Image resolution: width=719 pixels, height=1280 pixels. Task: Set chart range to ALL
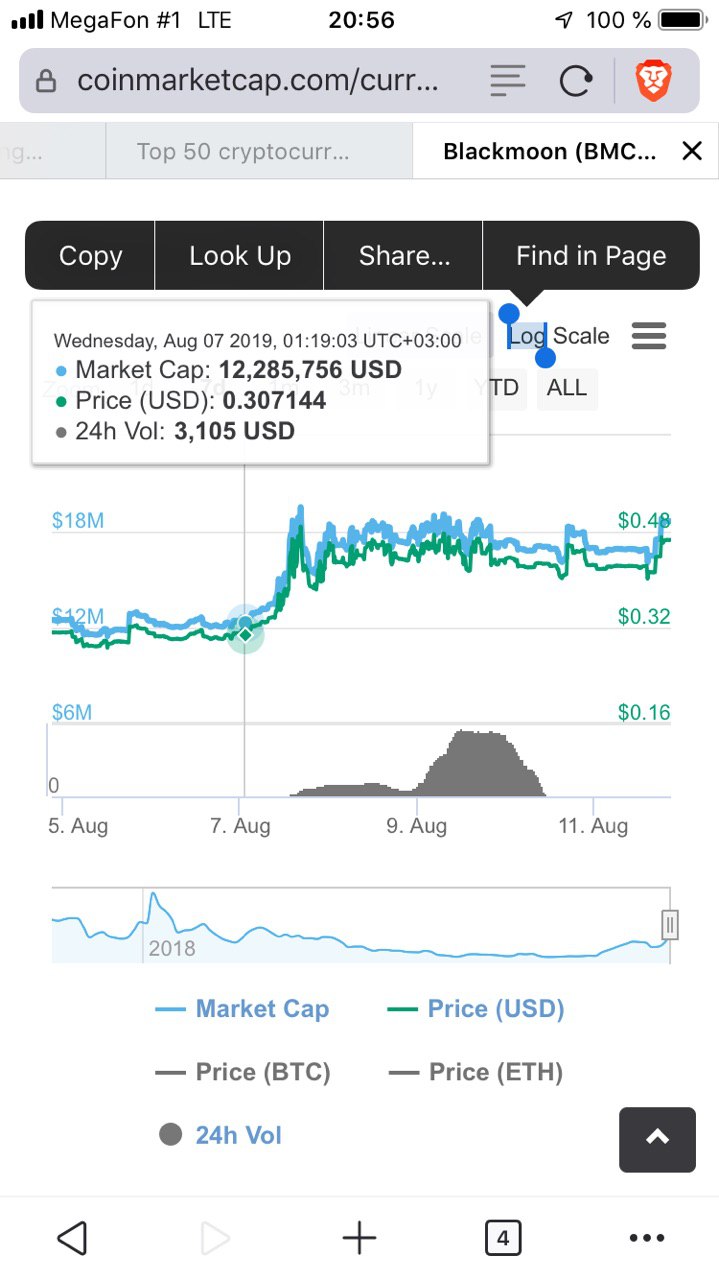567,388
